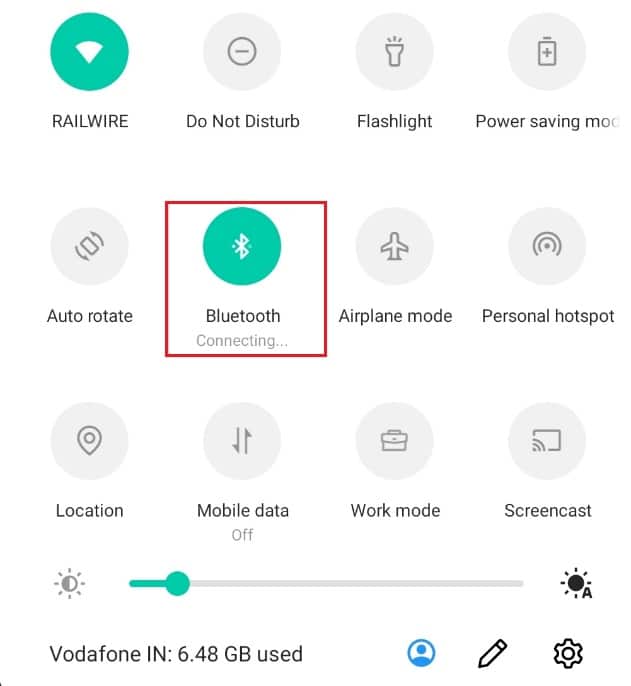This screenshot has height=686, width=631.
Task: Switch on Mobile data
Action: pyautogui.click(x=242, y=441)
